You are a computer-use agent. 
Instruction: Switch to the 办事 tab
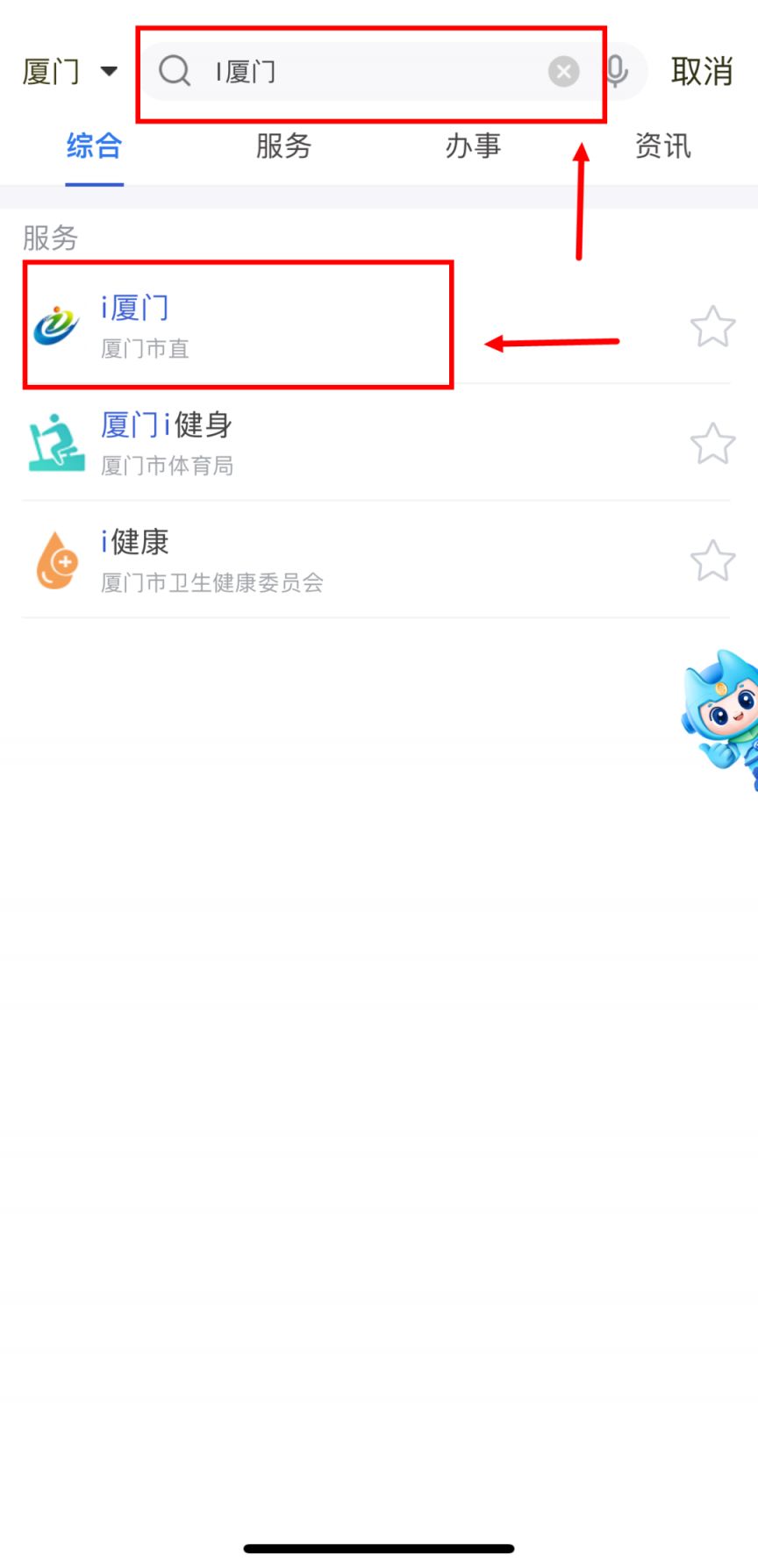(x=473, y=146)
